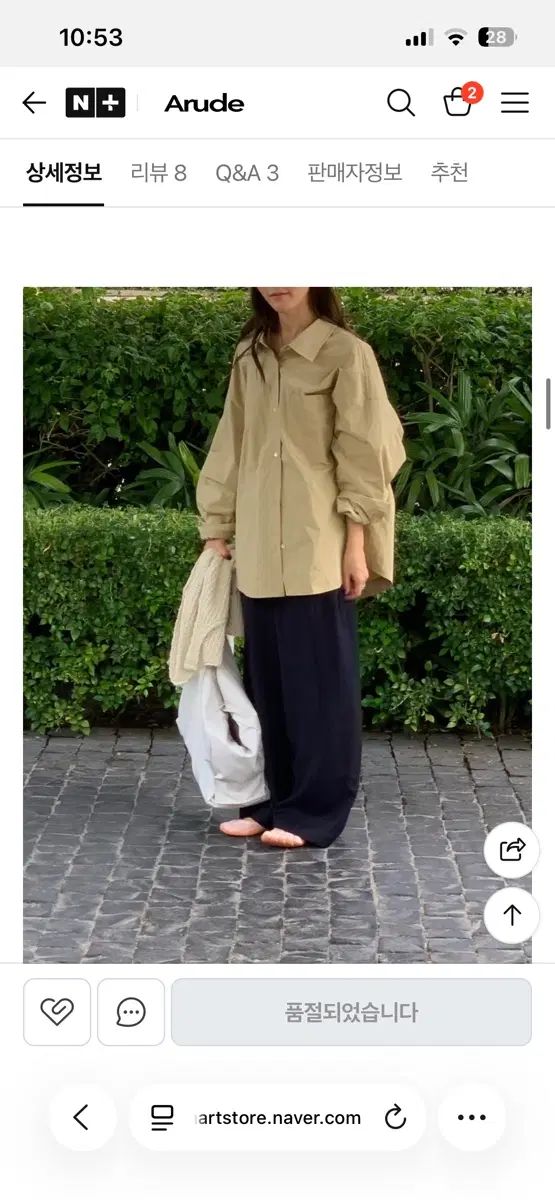Switch to the 리뷰 8 tab
This screenshot has height=1200, width=555.
pos(158,173)
